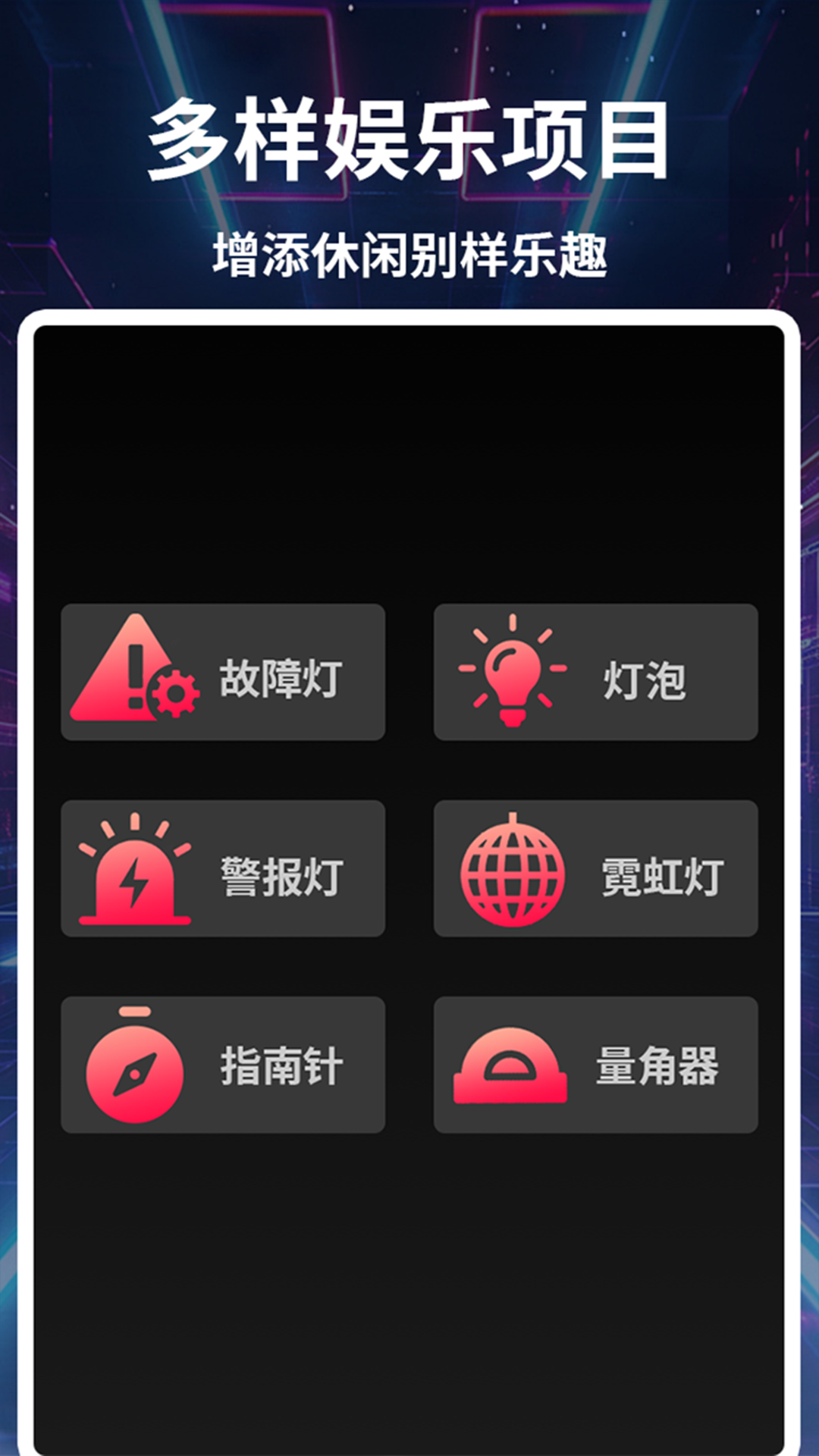Select the glowing light bulb icon
The image size is (819, 1456).
512,671
